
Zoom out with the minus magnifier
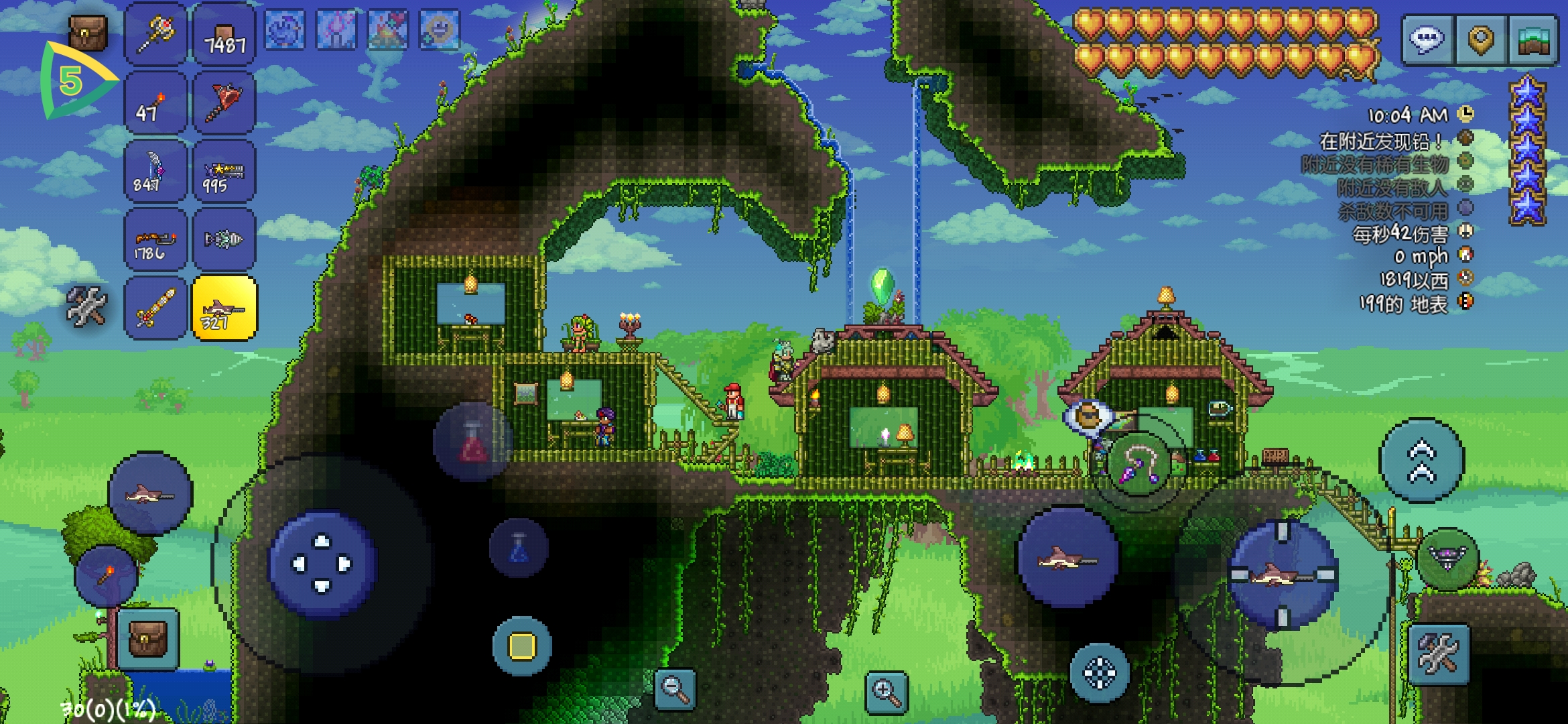point(674,688)
